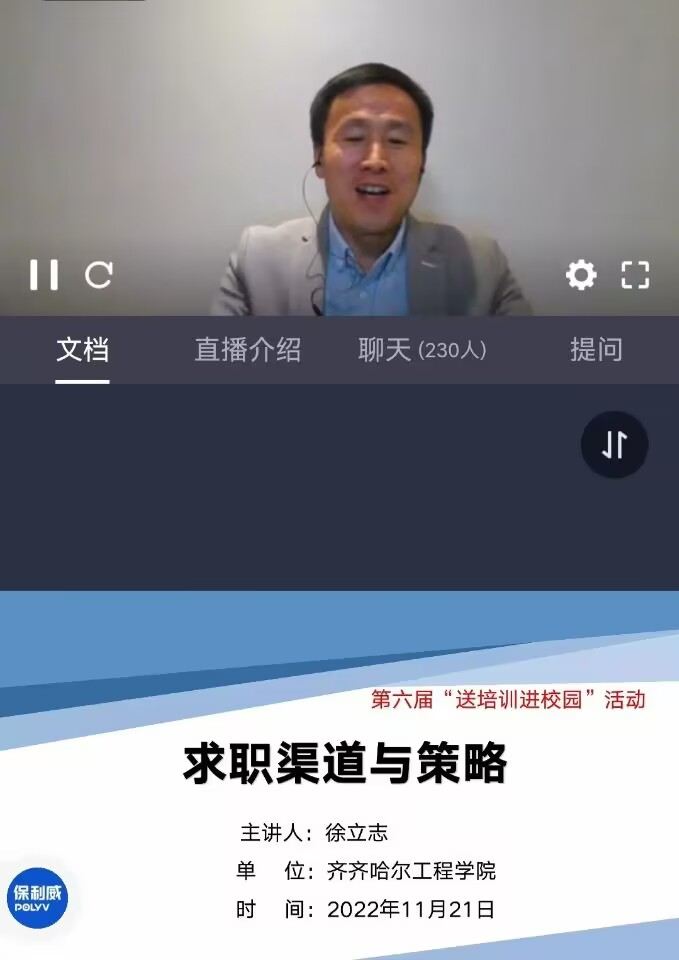Open the 直播介绍 tab
Image resolution: width=679 pixels, height=960 pixels.
click(x=247, y=350)
